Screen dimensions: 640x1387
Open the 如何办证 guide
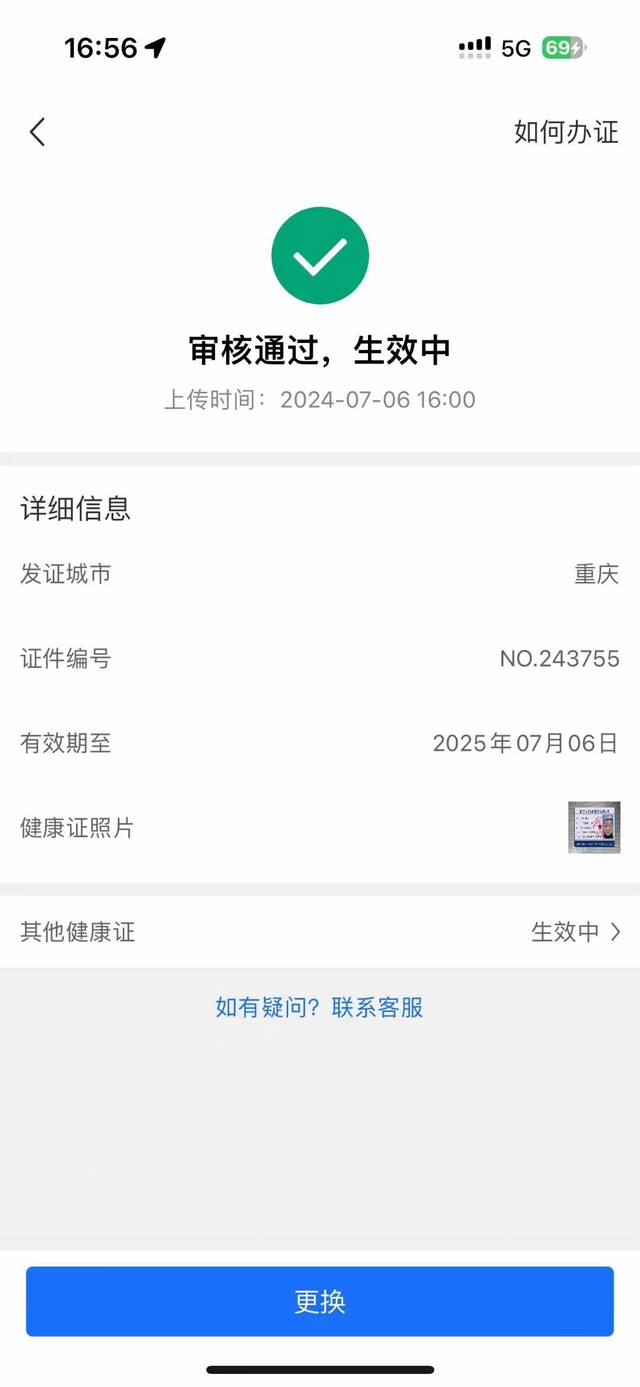(x=566, y=132)
